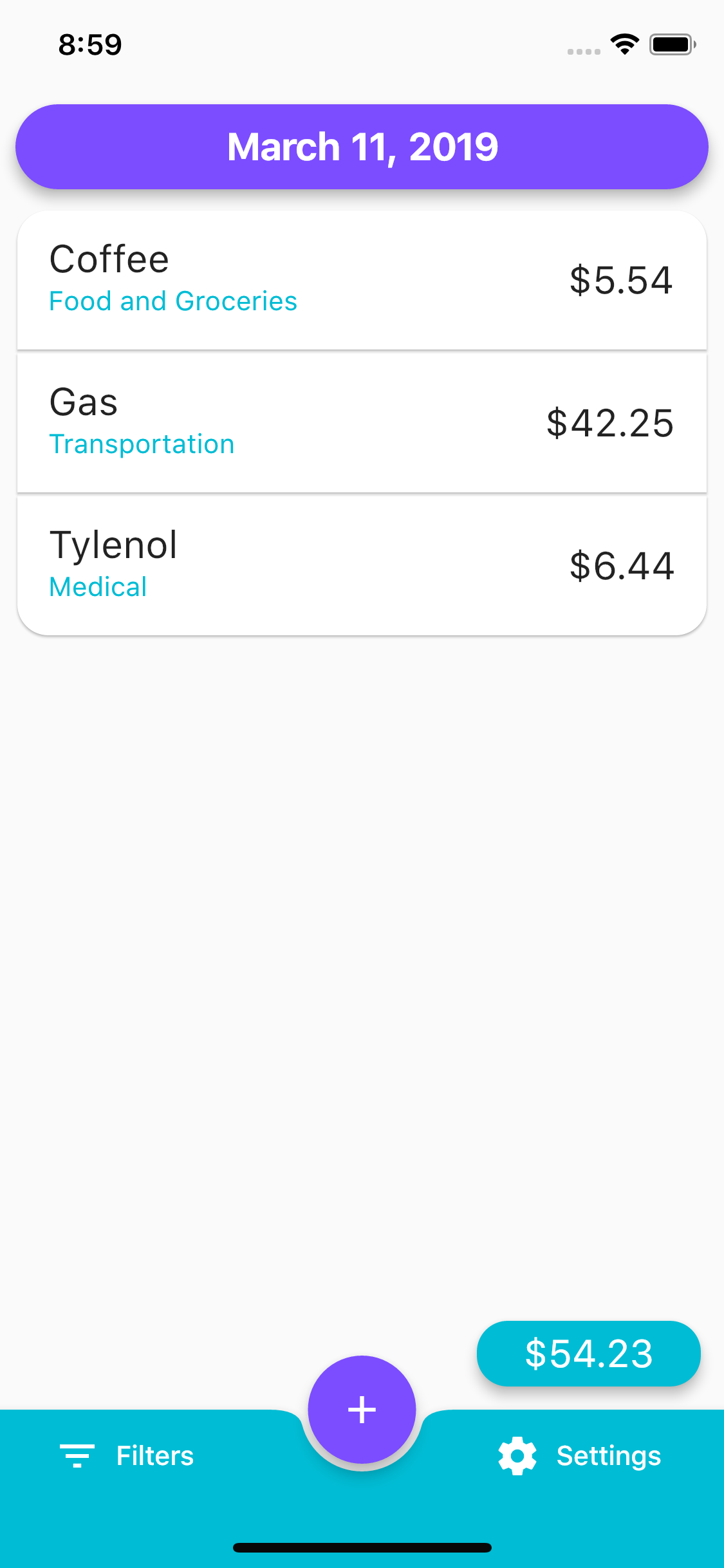Open Filters

[127, 1455]
